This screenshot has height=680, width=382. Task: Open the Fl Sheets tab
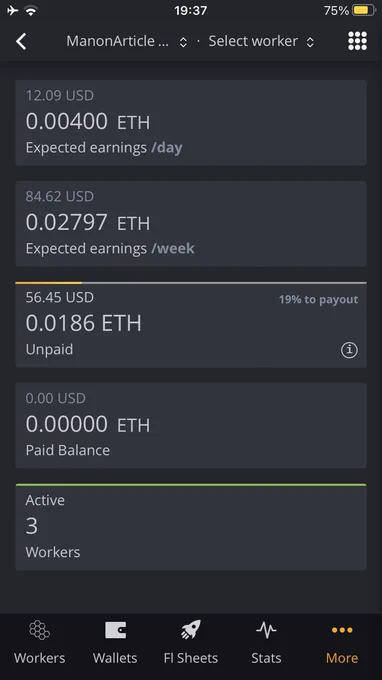(191, 642)
